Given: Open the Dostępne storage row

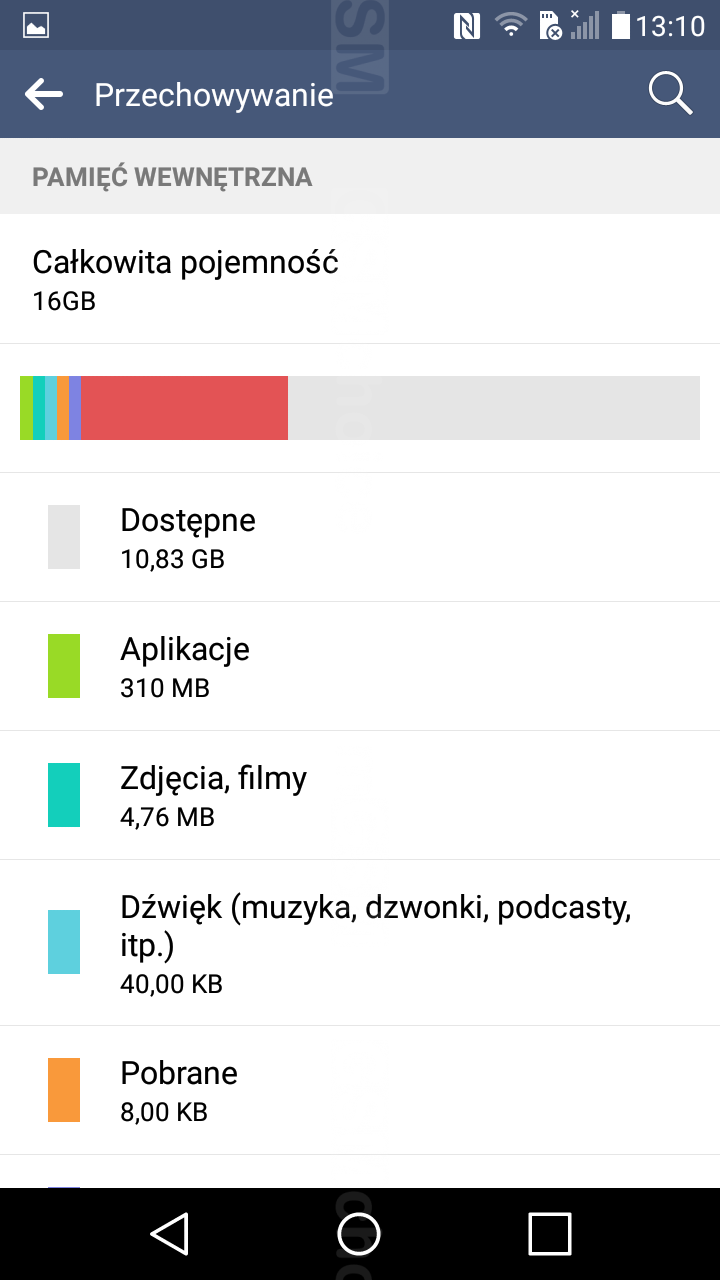Looking at the screenshot, I should click(x=360, y=538).
